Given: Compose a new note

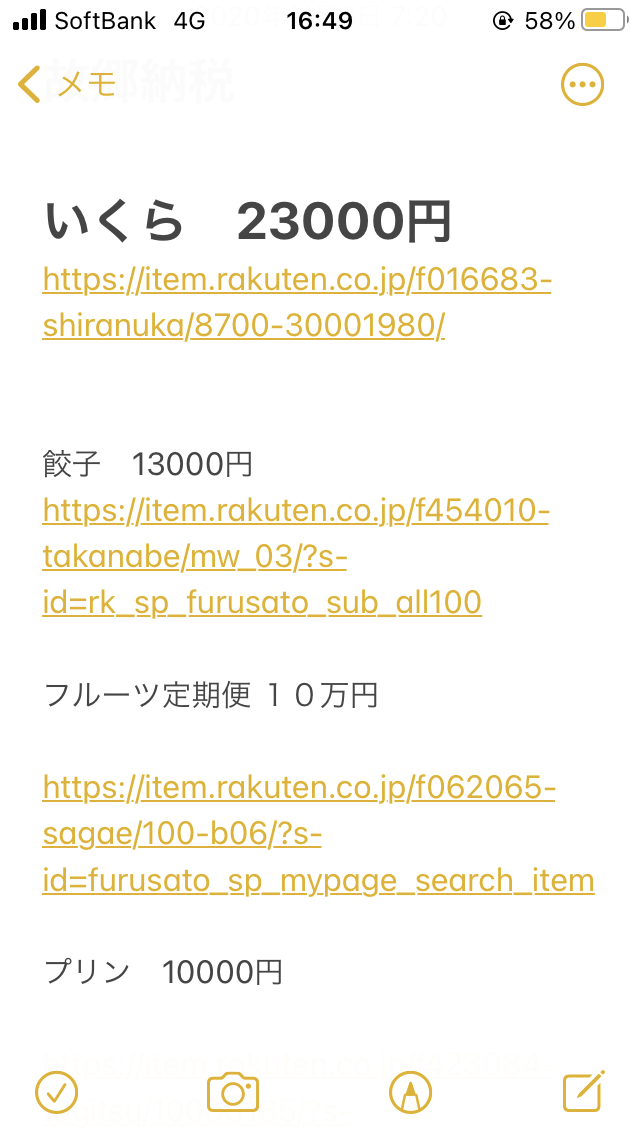Looking at the screenshot, I should coord(584,1090).
